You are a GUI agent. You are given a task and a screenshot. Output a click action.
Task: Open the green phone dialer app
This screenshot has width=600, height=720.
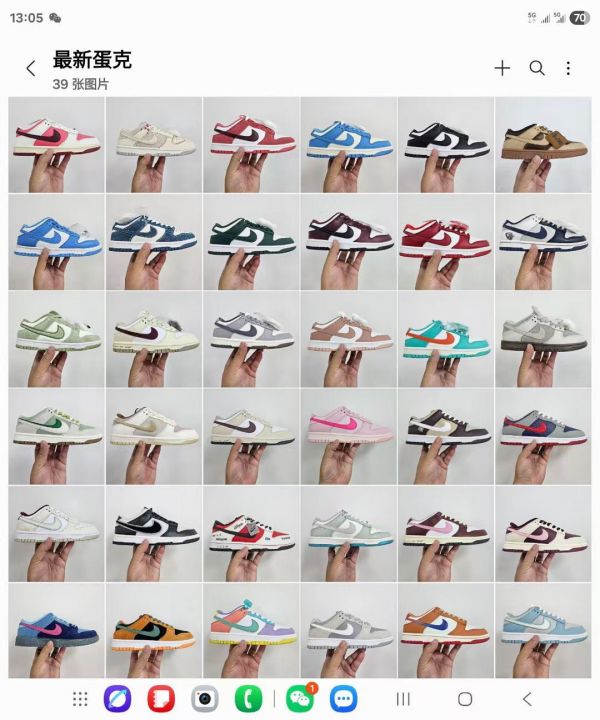pyautogui.click(x=248, y=699)
